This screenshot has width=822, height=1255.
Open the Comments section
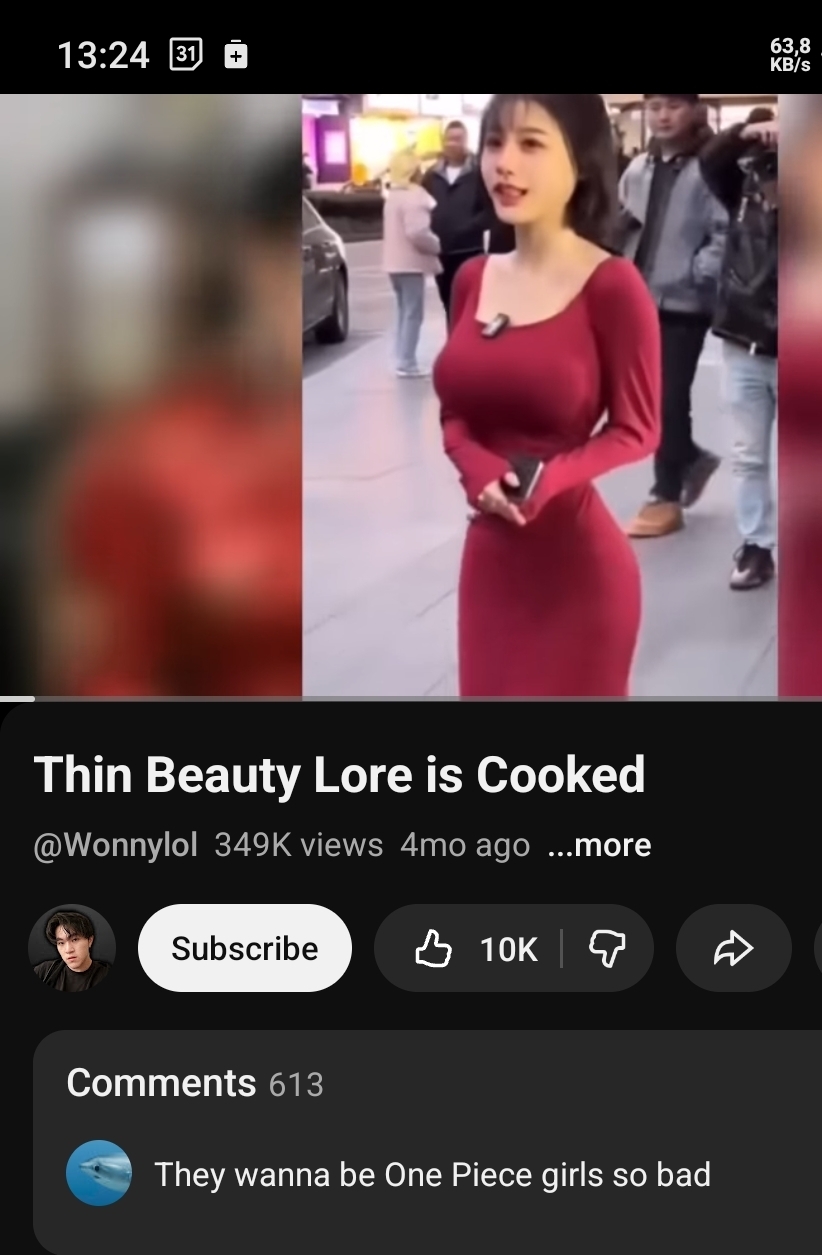pos(196,1083)
